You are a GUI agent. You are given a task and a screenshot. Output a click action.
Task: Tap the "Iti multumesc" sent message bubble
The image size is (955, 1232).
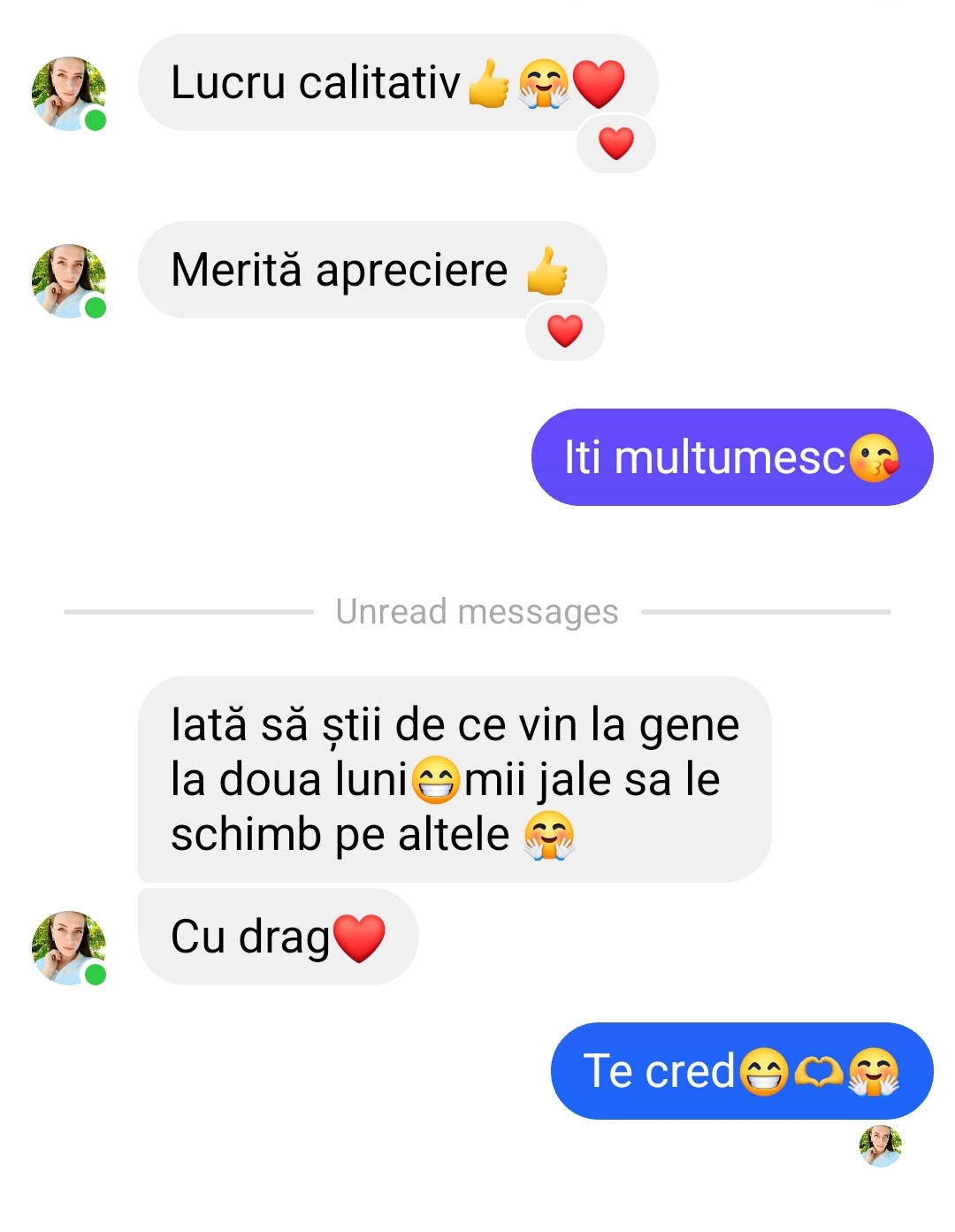pos(731,457)
